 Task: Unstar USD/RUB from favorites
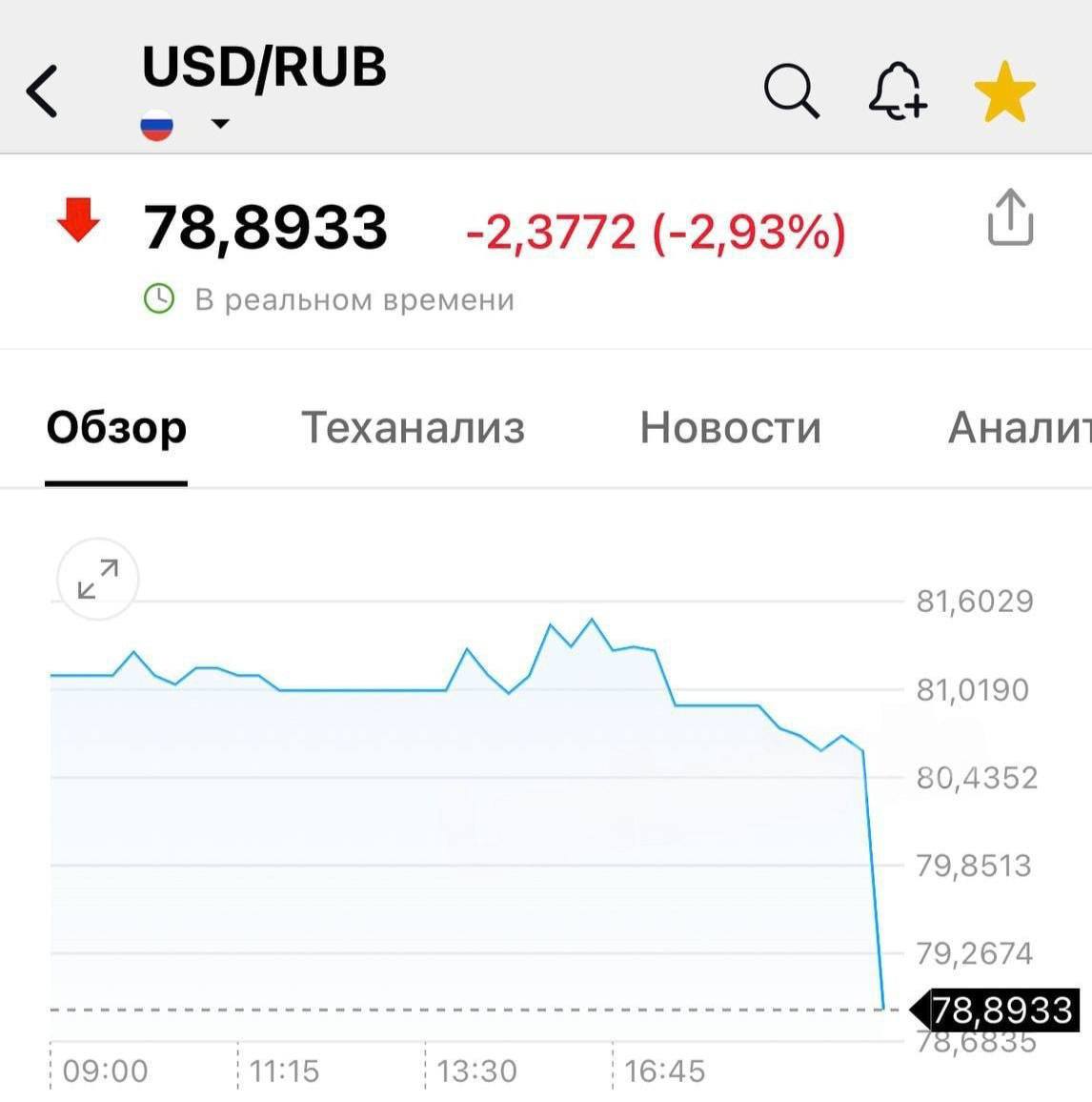click(1005, 90)
